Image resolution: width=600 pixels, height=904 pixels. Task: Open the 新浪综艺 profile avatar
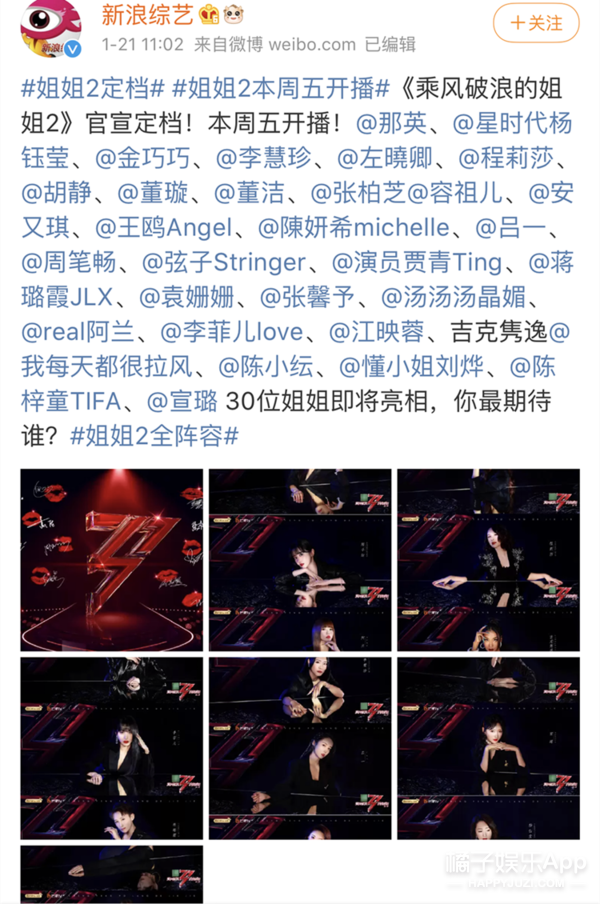(49, 30)
